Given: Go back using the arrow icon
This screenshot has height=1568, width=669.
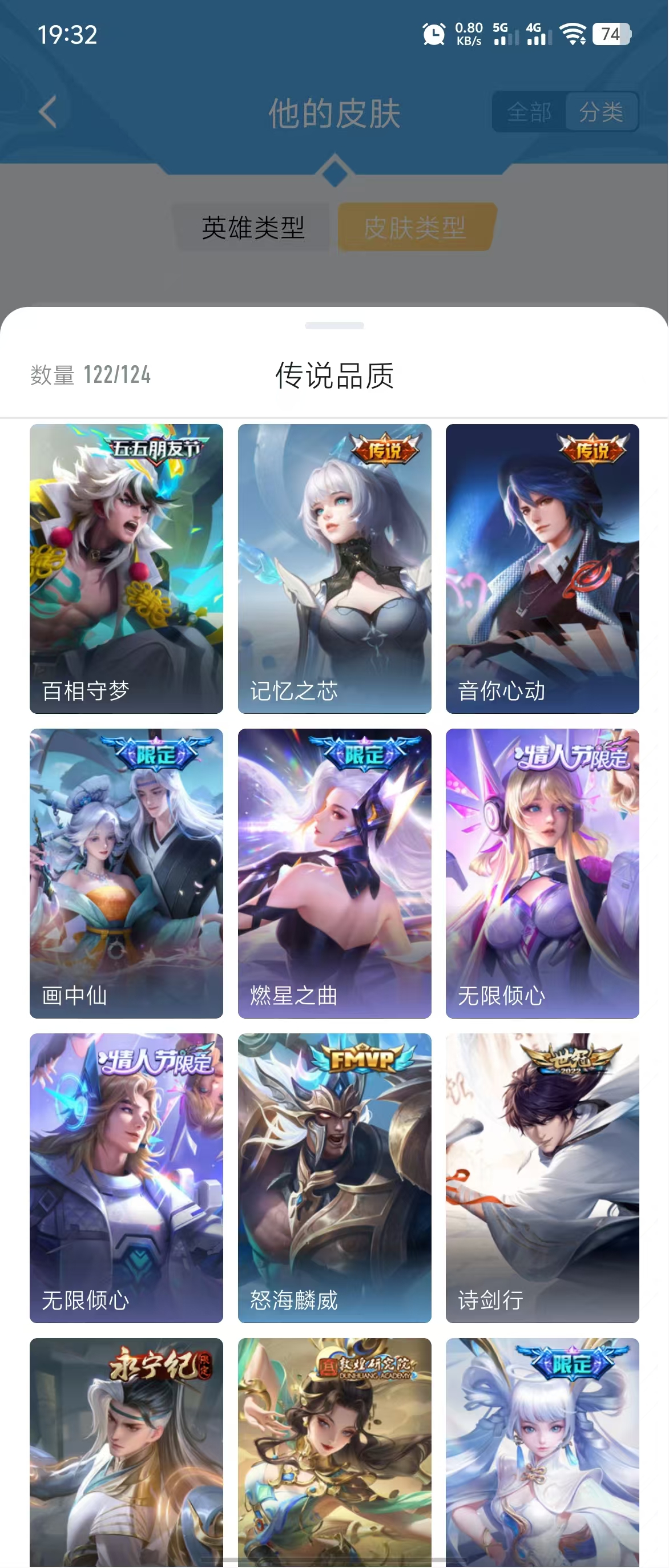Looking at the screenshot, I should 47,112.
